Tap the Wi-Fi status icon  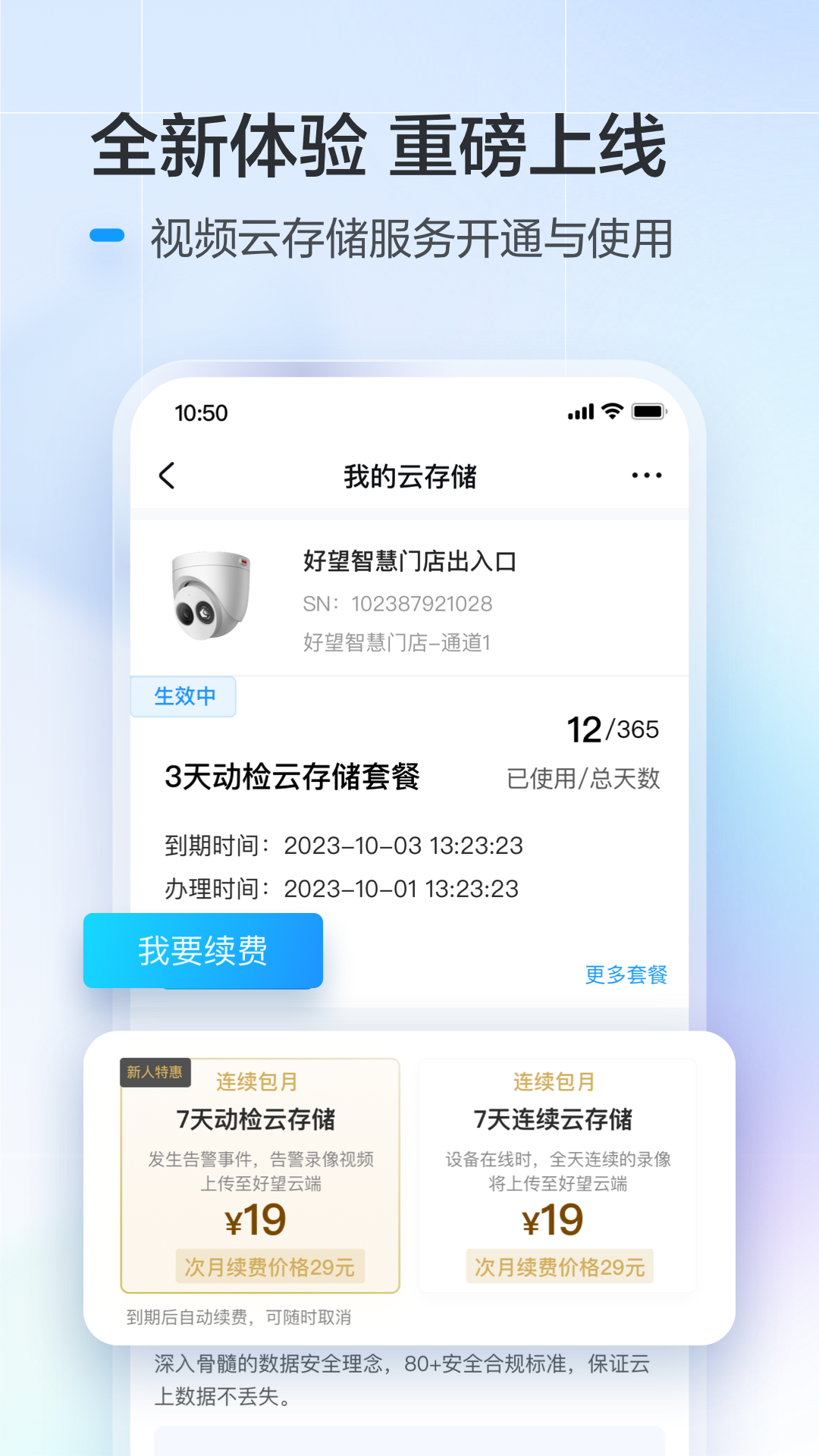(612, 412)
